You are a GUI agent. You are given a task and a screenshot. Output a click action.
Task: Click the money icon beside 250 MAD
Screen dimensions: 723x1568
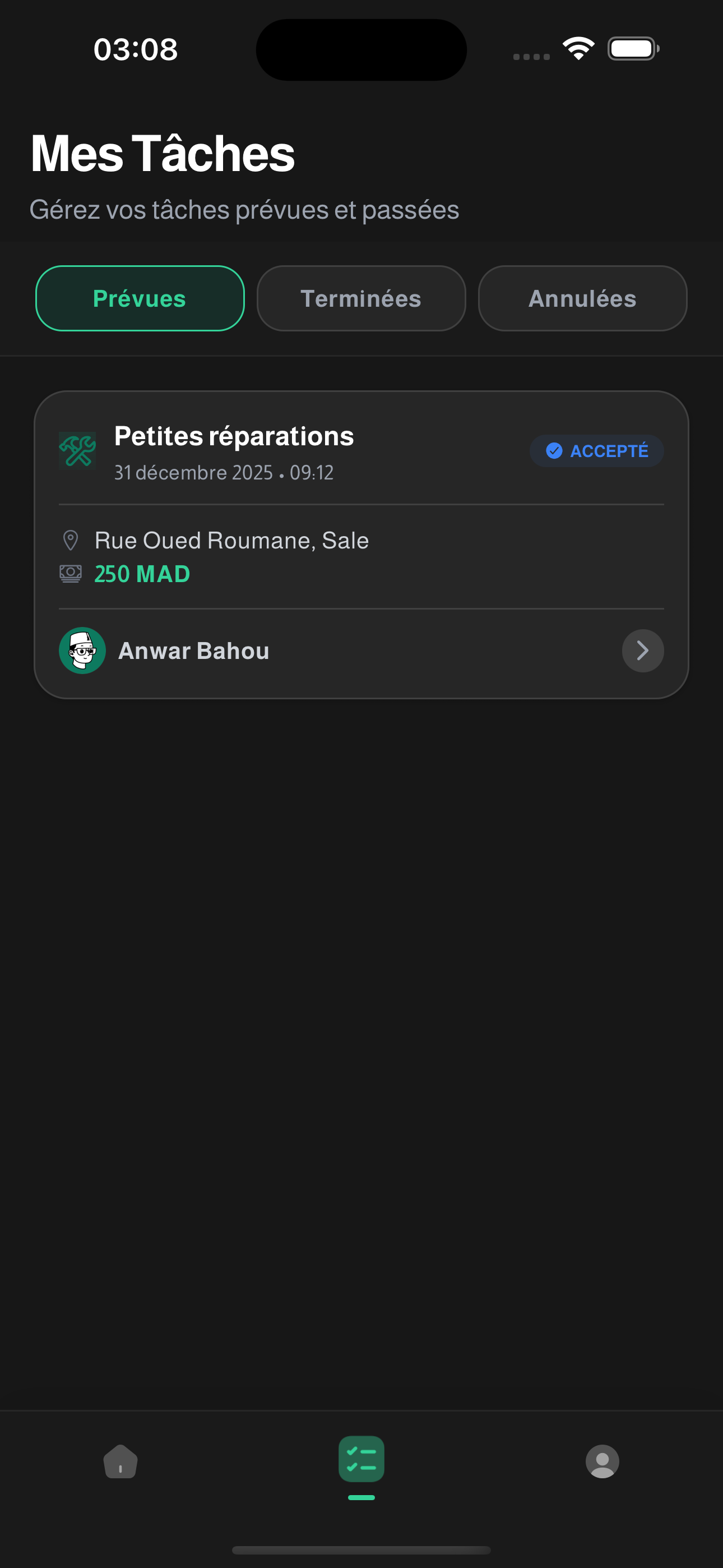pyautogui.click(x=71, y=573)
